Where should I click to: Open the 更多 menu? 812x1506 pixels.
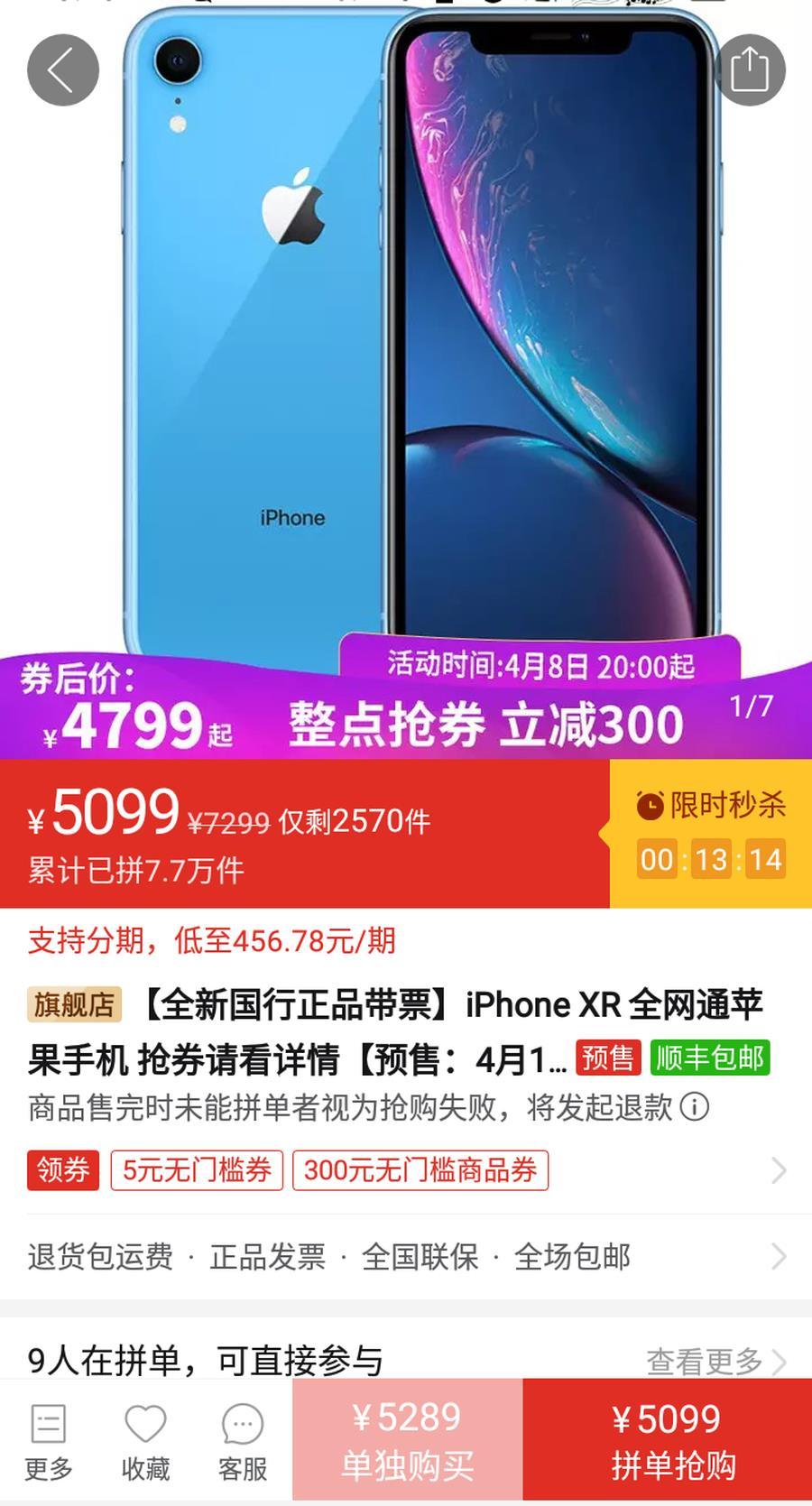tap(49, 1442)
